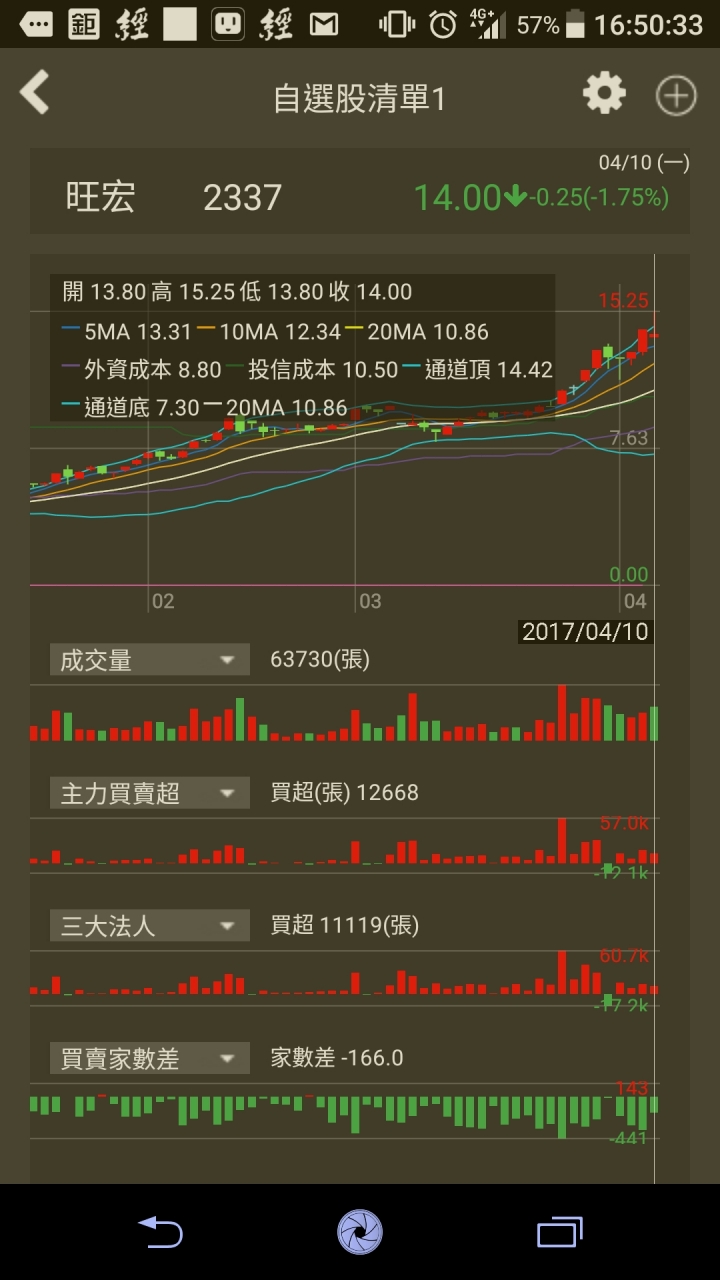This screenshot has width=720, height=1280.
Task: Tap the plus circle to add stock
Action: click(676, 96)
